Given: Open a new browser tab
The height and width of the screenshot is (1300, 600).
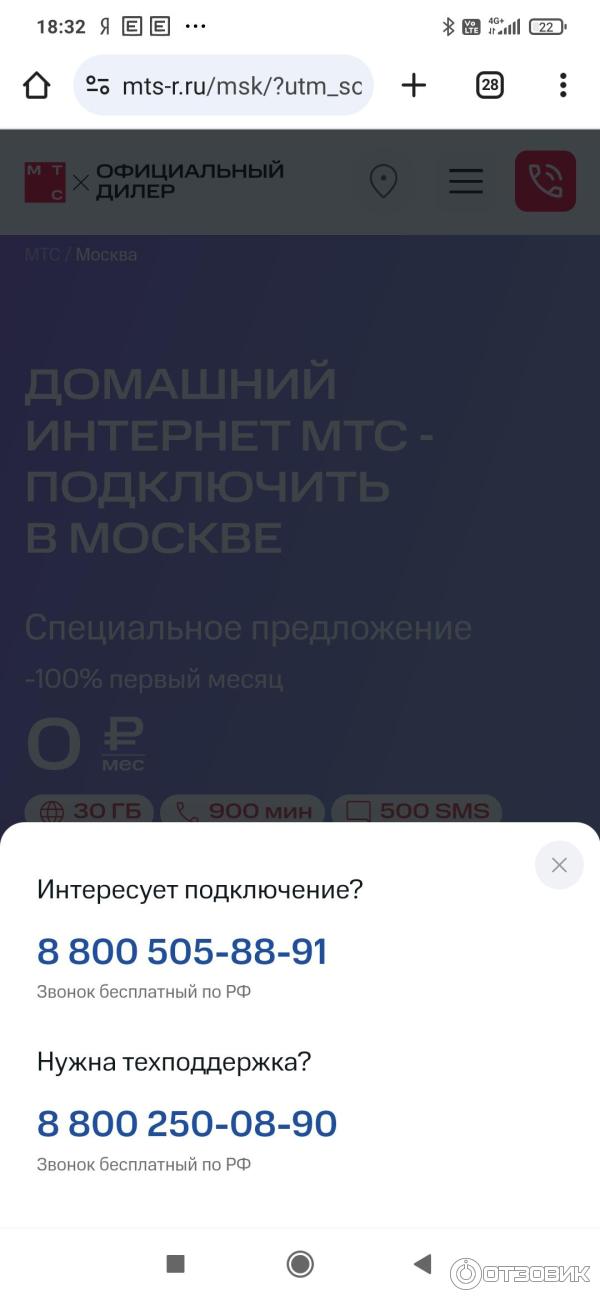Looking at the screenshot, I should [x=413, y=86].
